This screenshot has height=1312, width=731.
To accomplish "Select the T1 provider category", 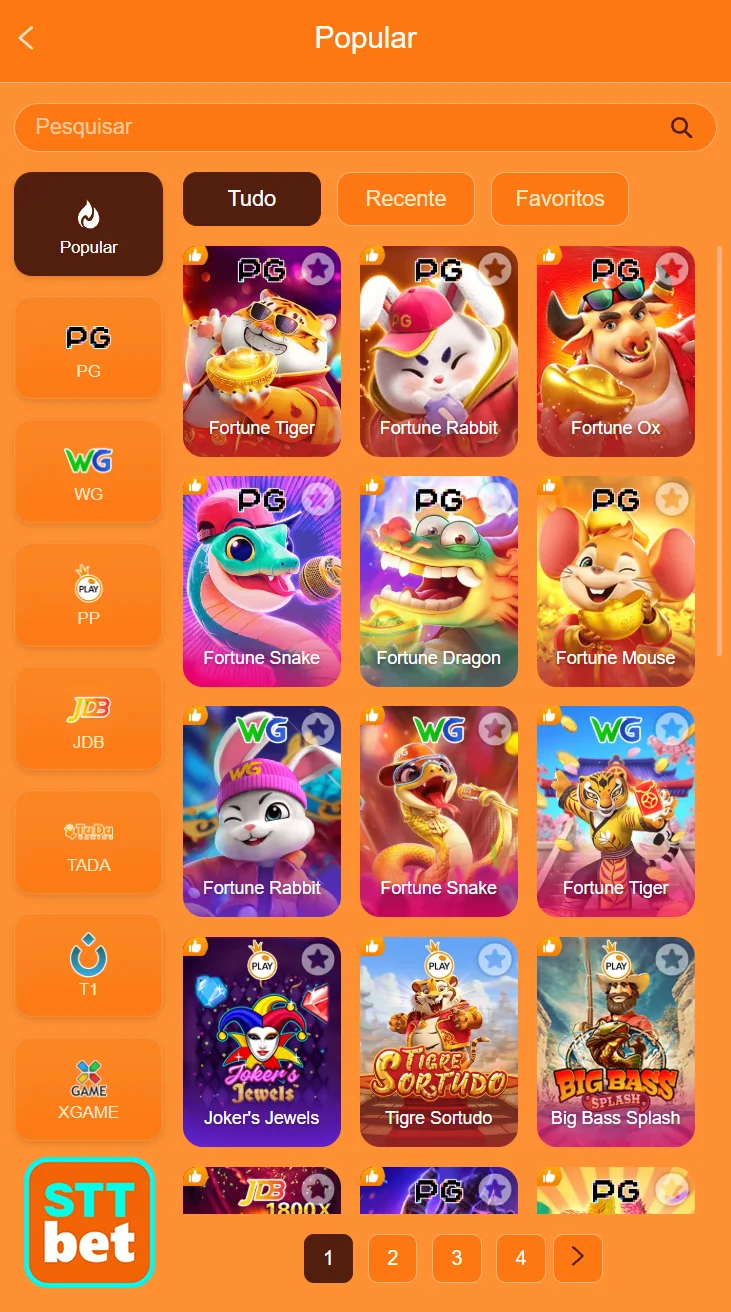I will [x=88, y=966].
